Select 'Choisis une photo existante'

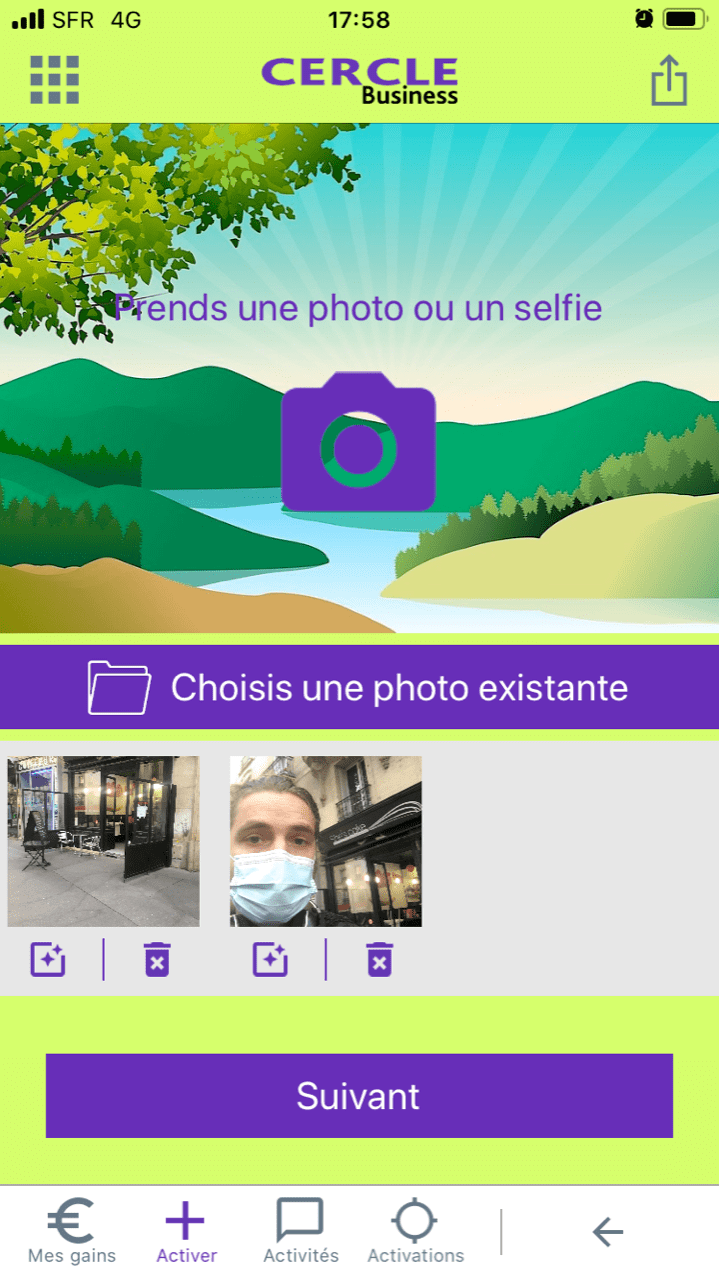[359, 688]
